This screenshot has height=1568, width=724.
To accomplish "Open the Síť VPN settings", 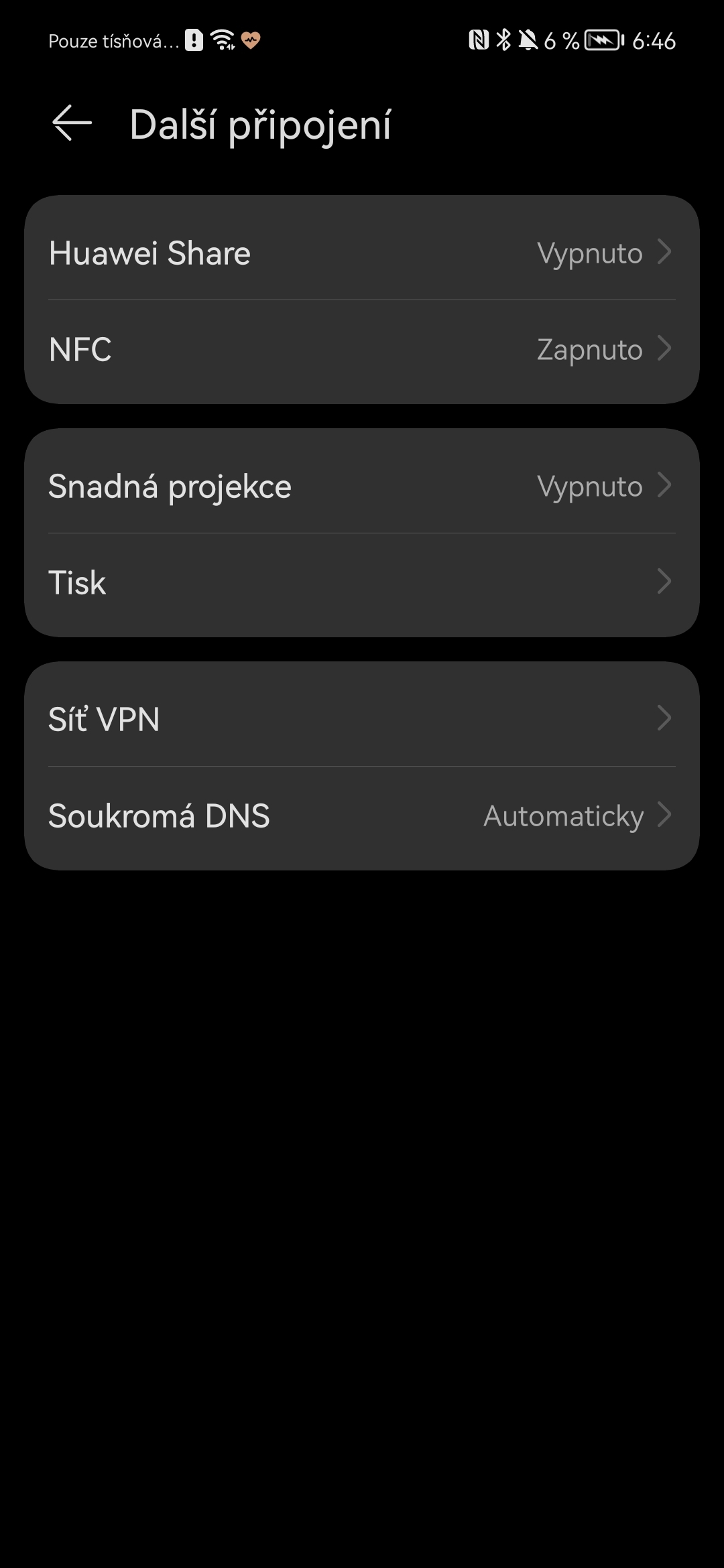I will 362,718.
